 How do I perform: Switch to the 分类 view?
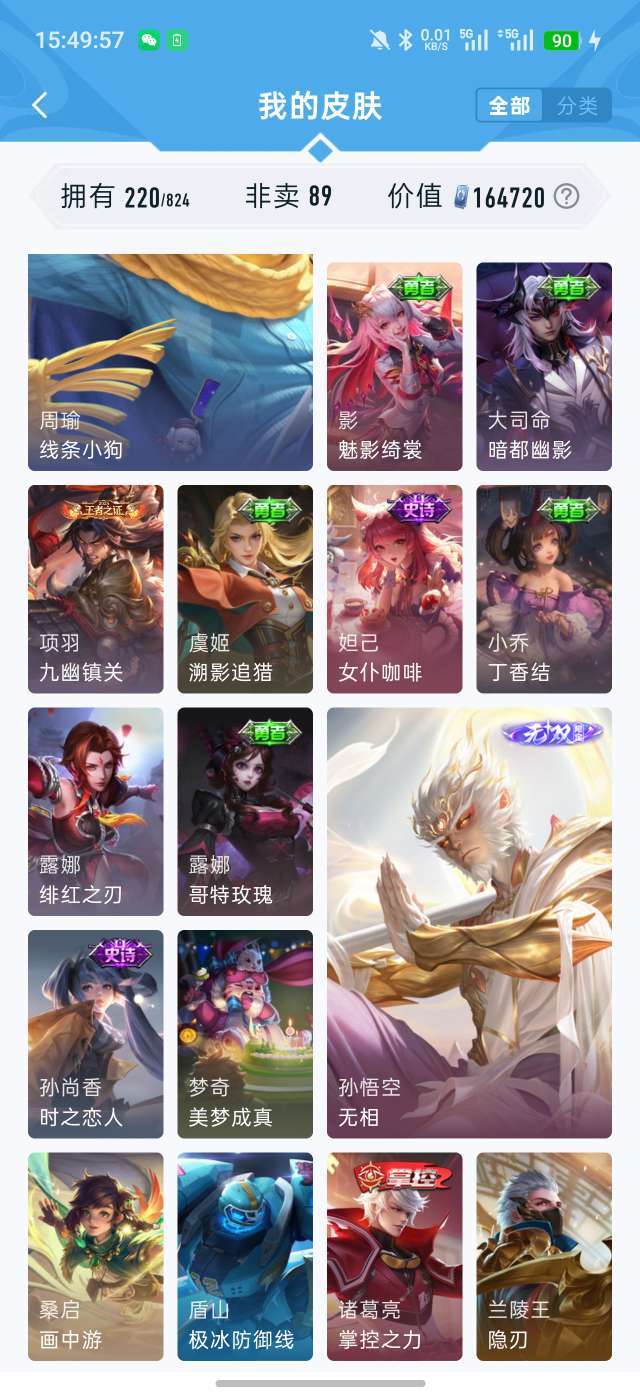pos(577,105)
